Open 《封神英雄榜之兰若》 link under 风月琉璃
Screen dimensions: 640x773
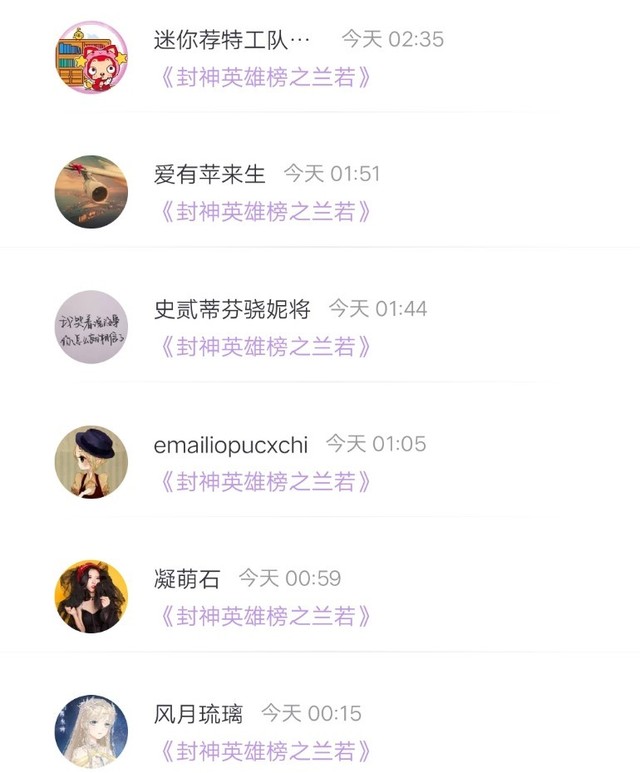coord(265,751)
